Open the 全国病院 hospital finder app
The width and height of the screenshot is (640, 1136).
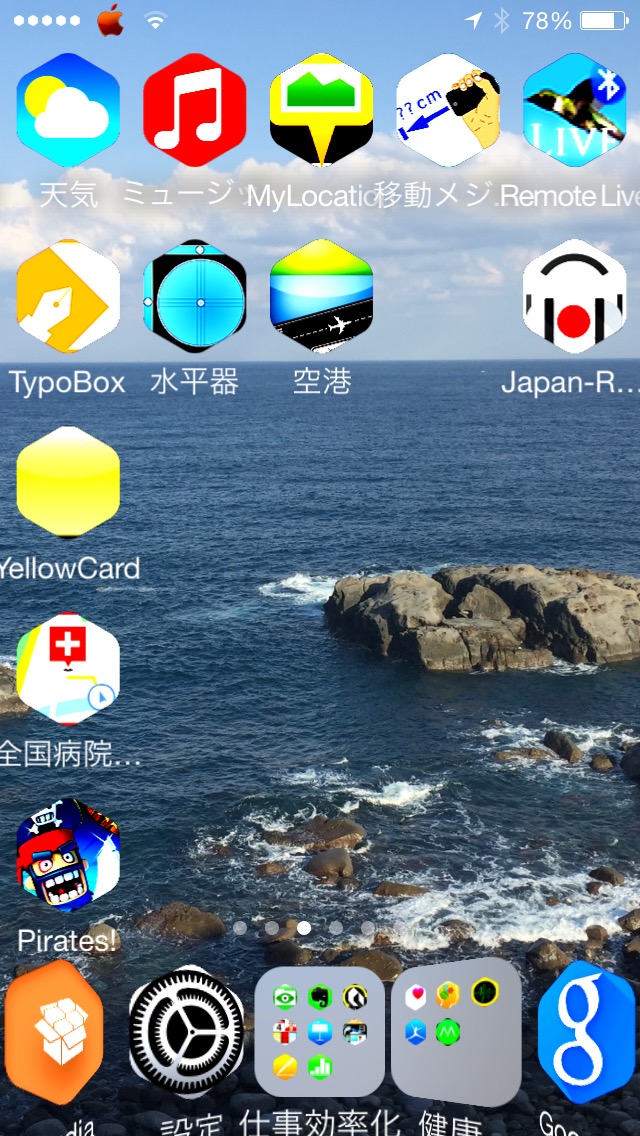[68, 669]
